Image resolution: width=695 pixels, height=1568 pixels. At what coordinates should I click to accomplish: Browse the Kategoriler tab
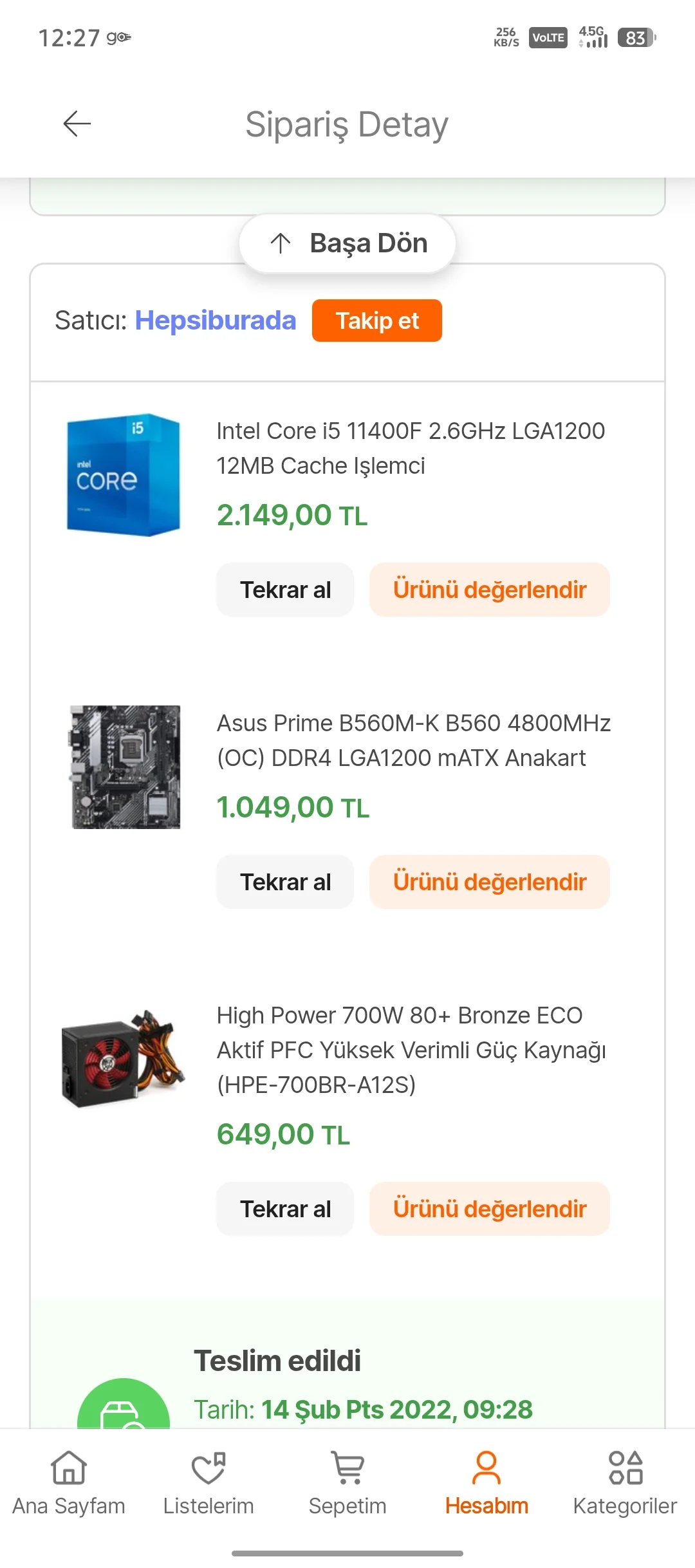(625, 1480)
